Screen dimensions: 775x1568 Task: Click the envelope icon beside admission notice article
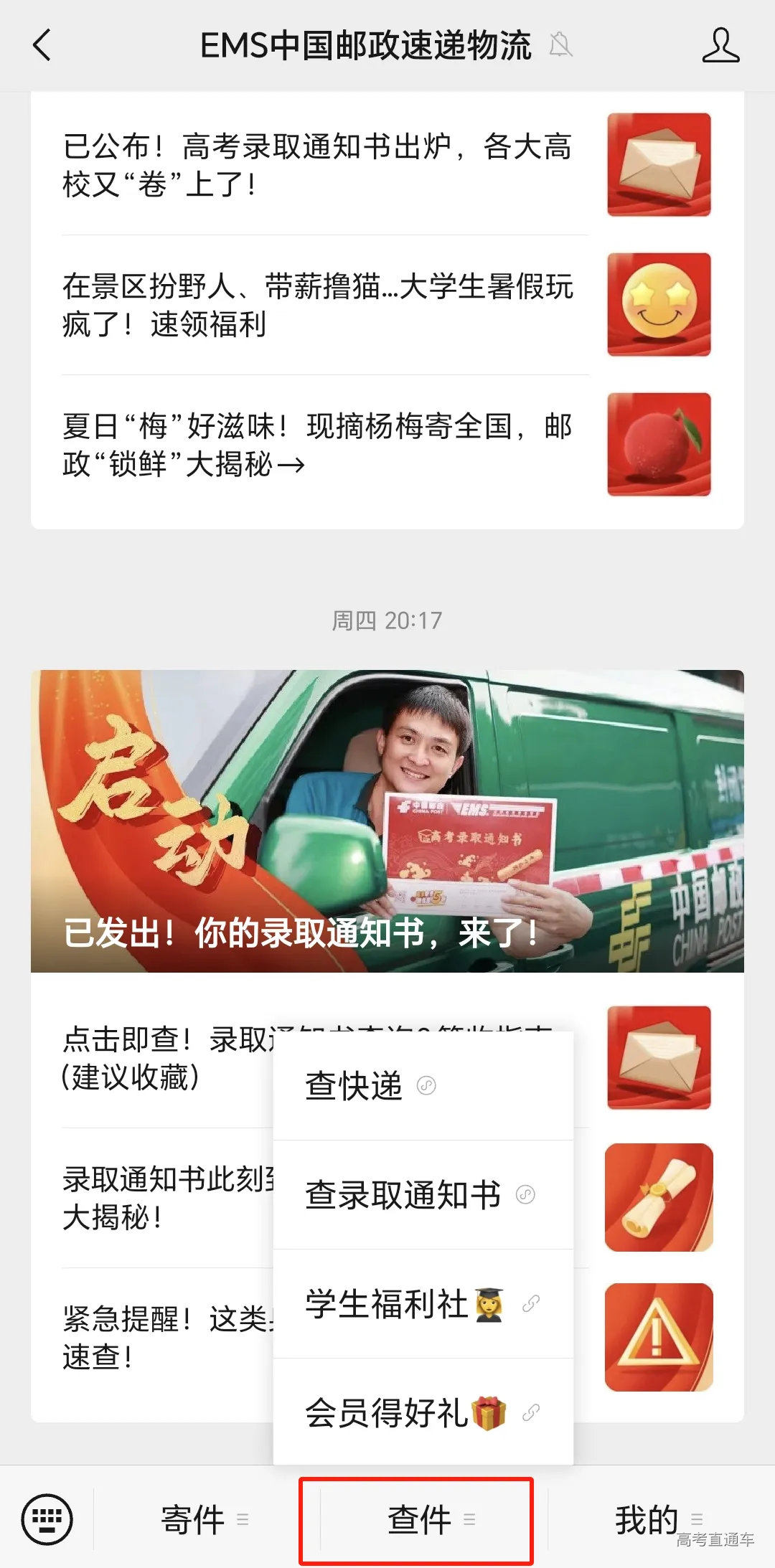coord(657,166)
